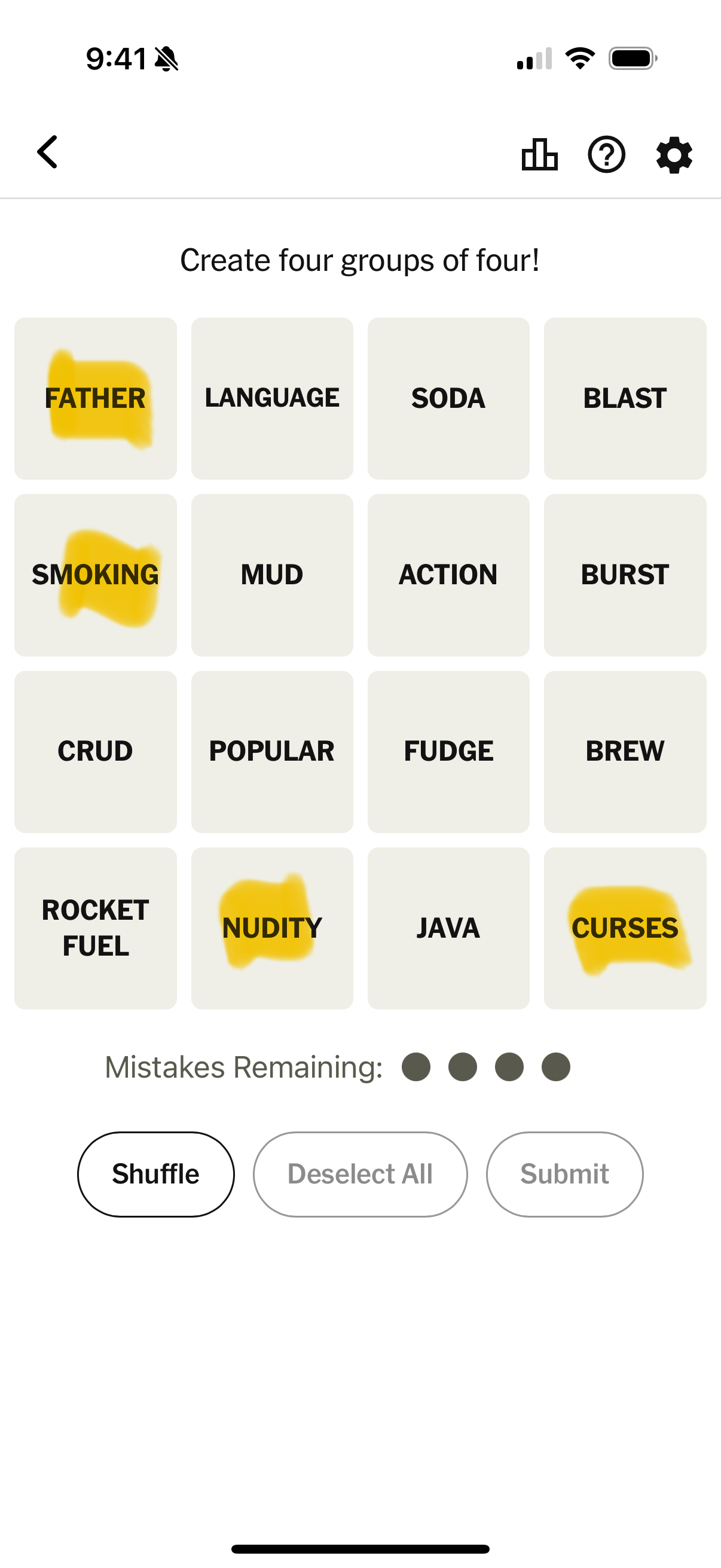Pick the CRUD tile
Screen dimensions: 721x1568
tap(96, 752)
